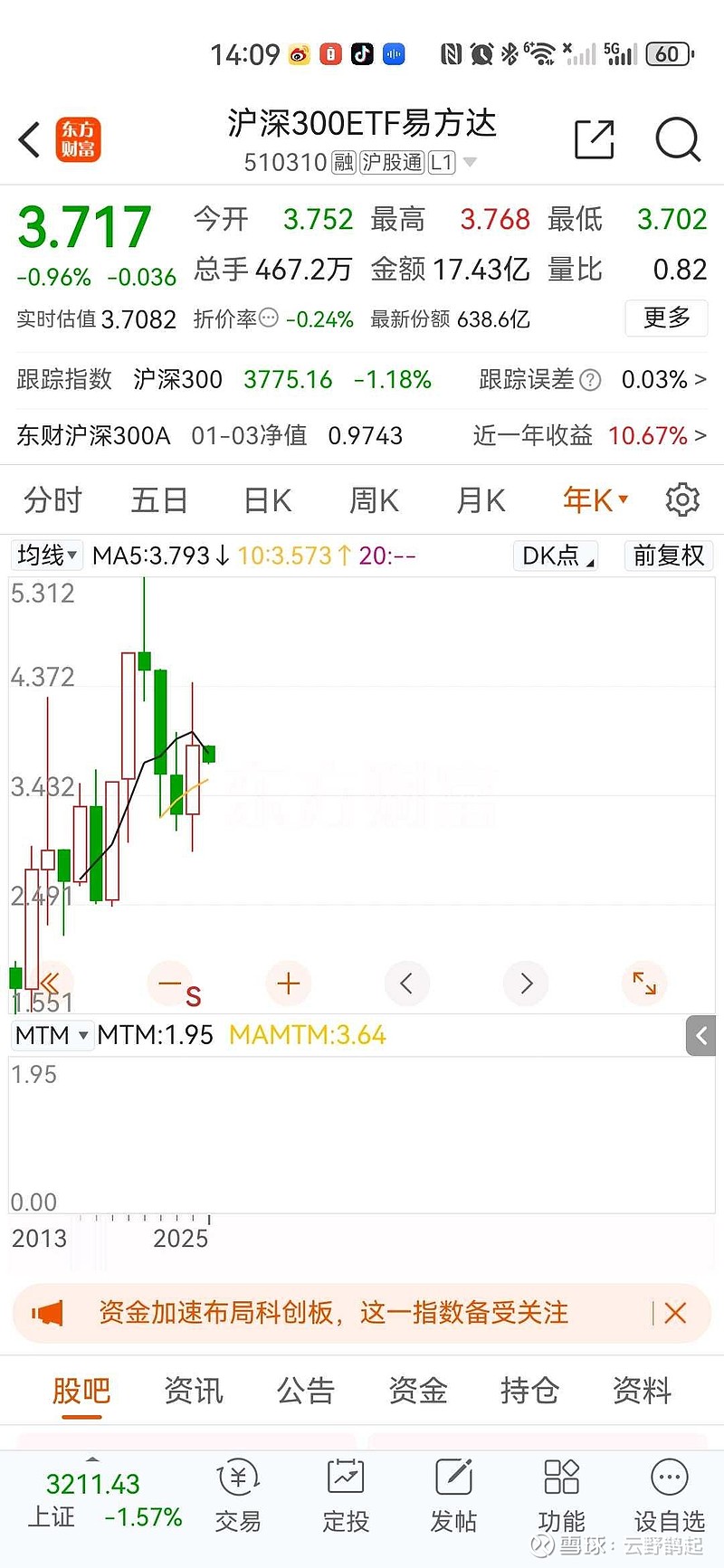Screen dimensions: 724x1568
Task: Go back using the left arrow icon
Action: pos(27,140)
